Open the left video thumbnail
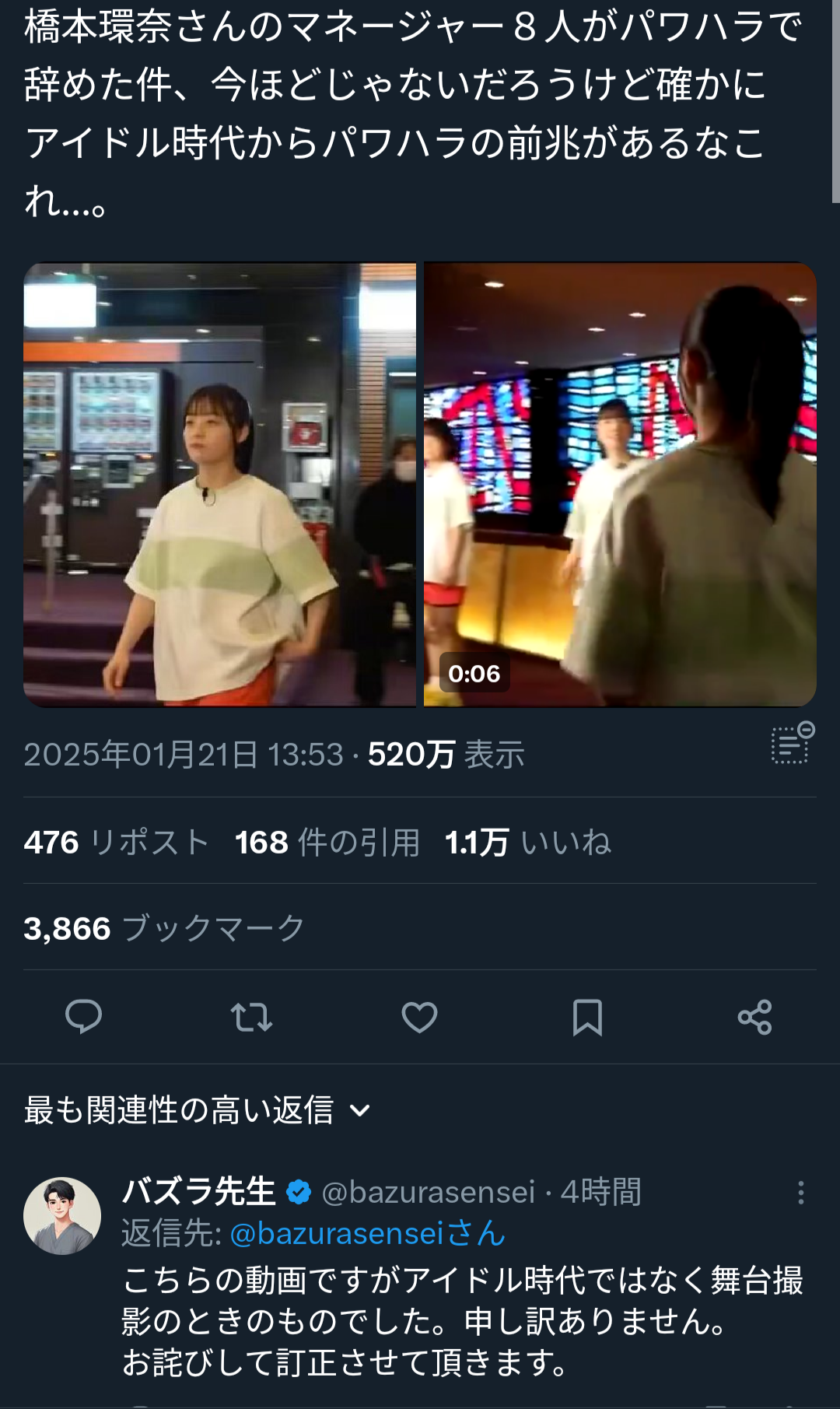 tap(219, 484)
